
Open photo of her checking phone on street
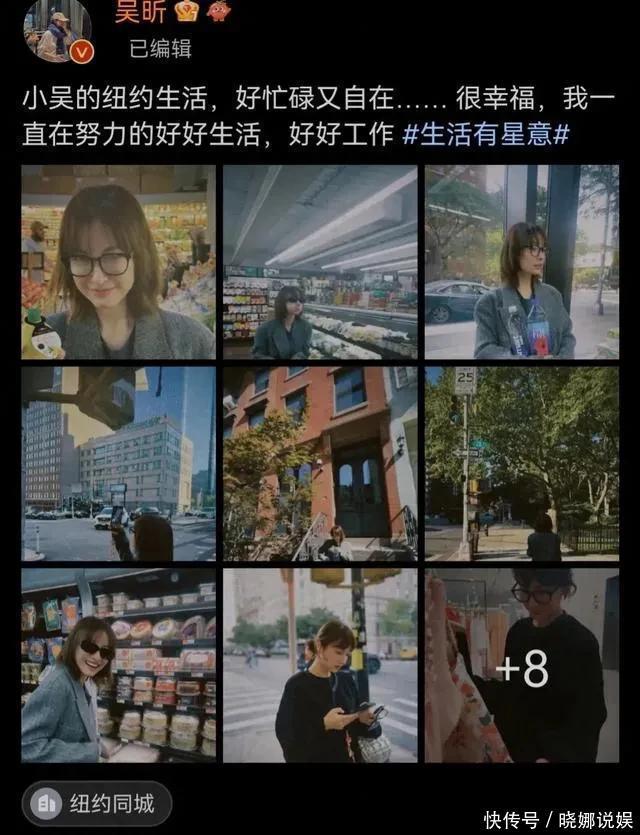click(x=320, y=666)
